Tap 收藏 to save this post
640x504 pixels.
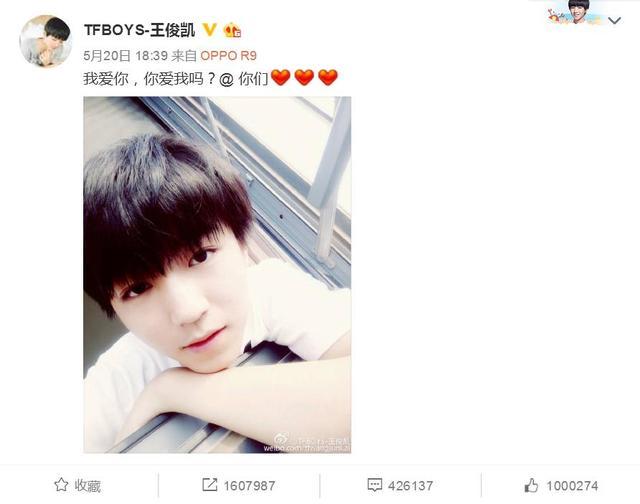[78, 485]
